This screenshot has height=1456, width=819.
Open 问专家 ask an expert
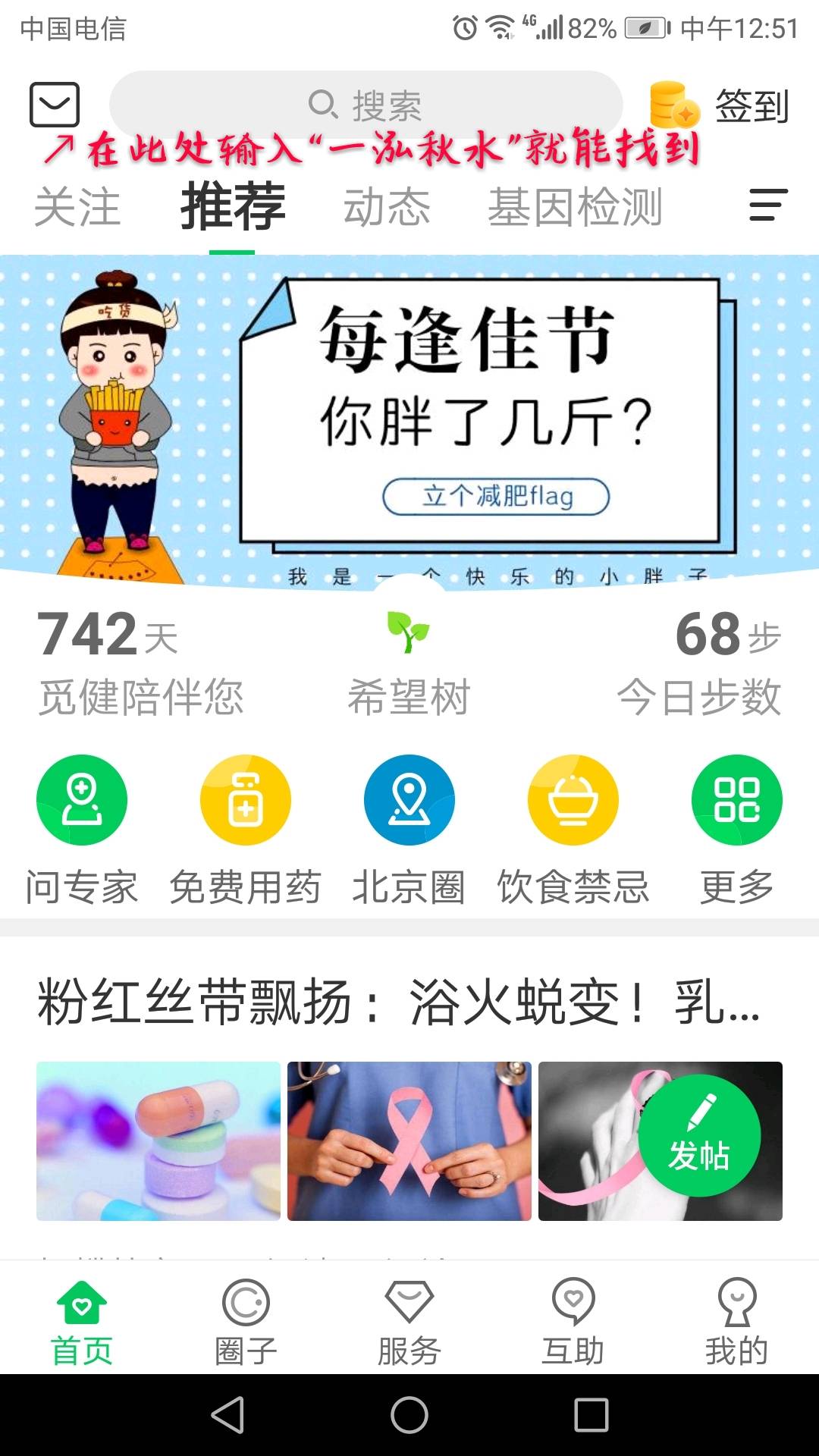coord(82,830)
